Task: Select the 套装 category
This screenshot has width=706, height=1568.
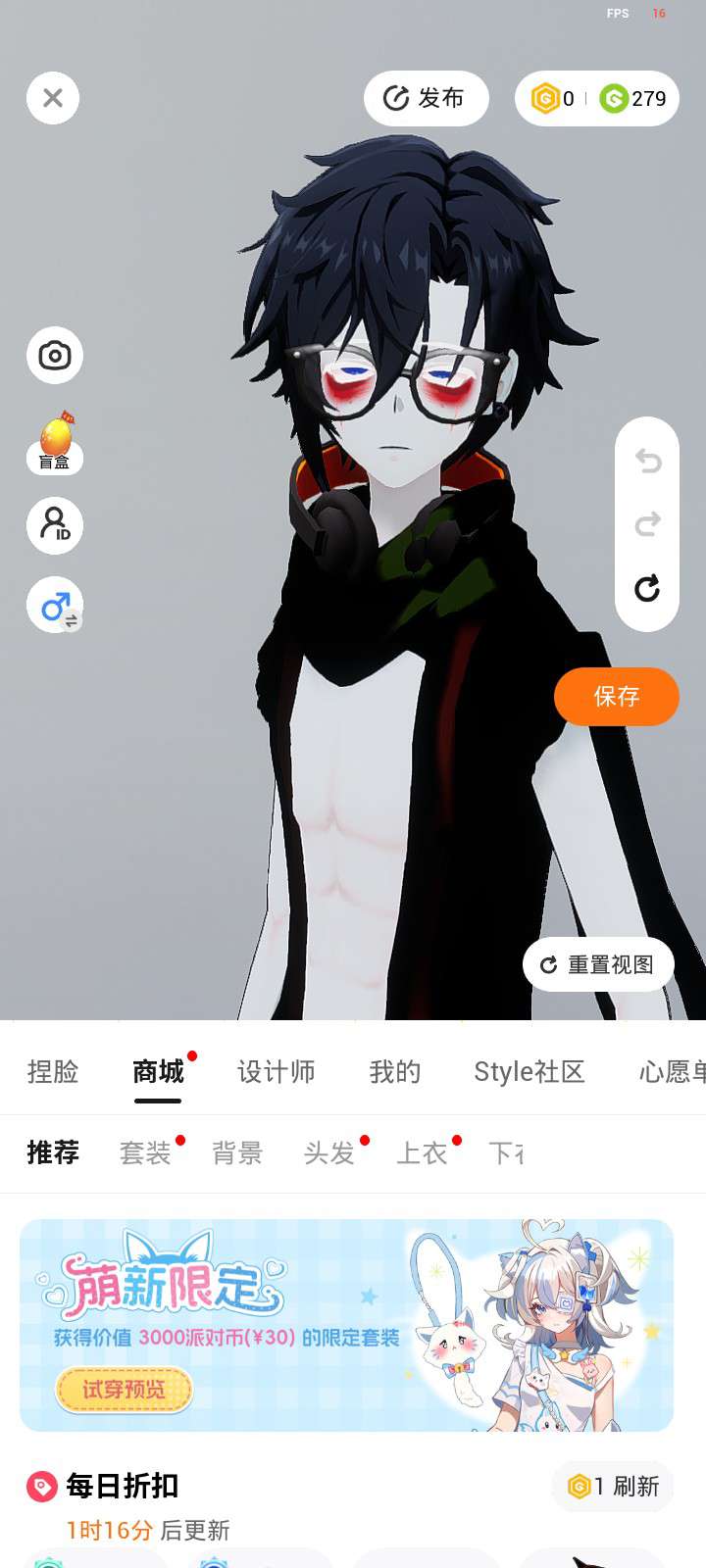Action: 145,1153
